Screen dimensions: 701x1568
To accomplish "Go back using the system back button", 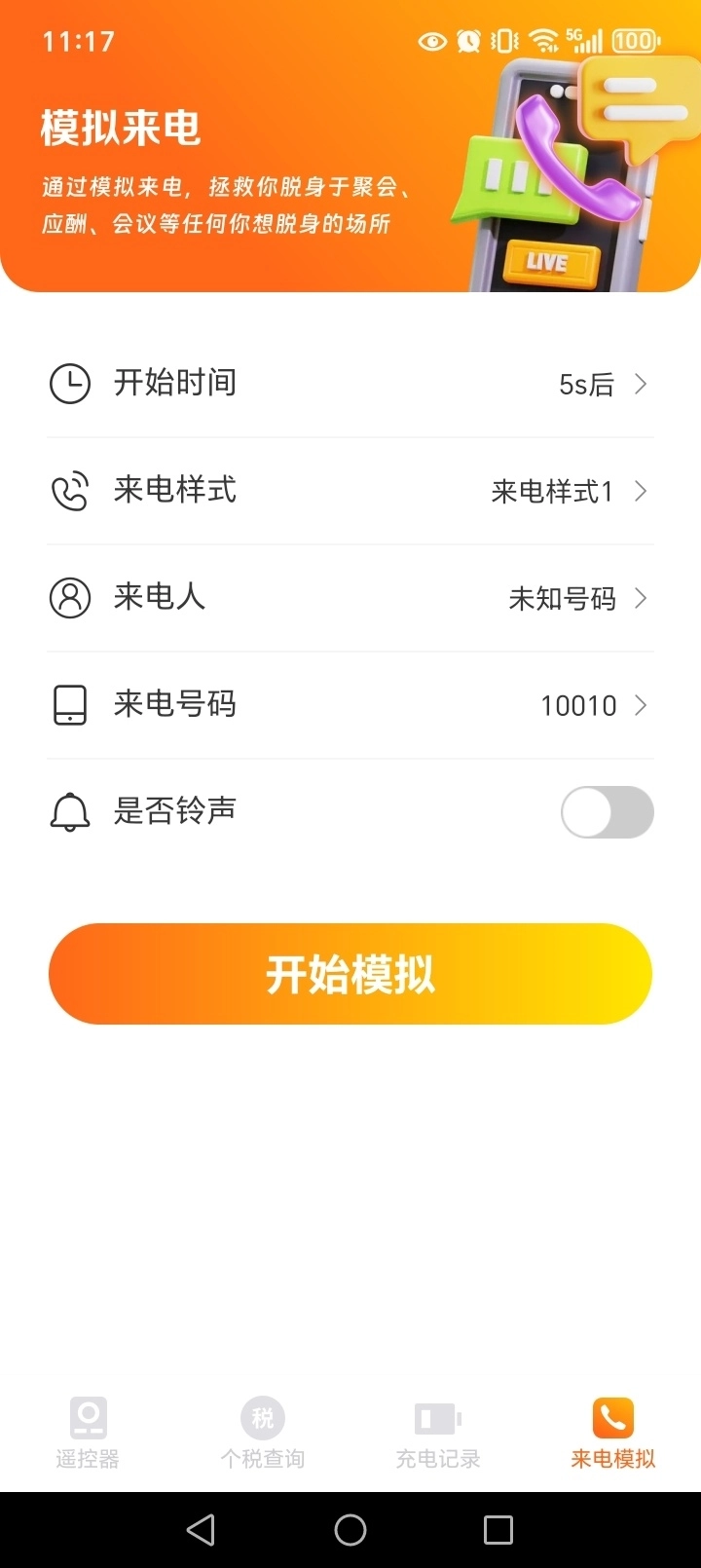I will (x=201, y=1530).
